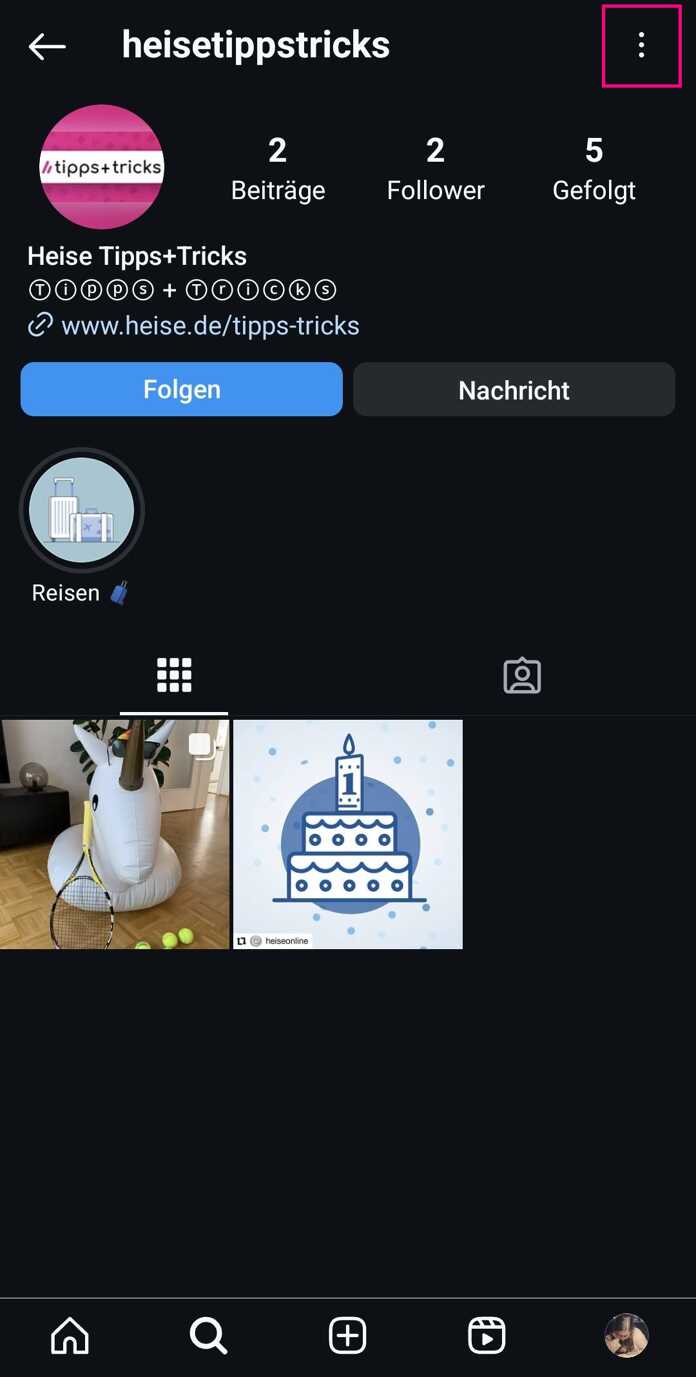The height and width of the screenshot is (1377, 696).
Task: Open the Reels tab
Action: 487,1336
